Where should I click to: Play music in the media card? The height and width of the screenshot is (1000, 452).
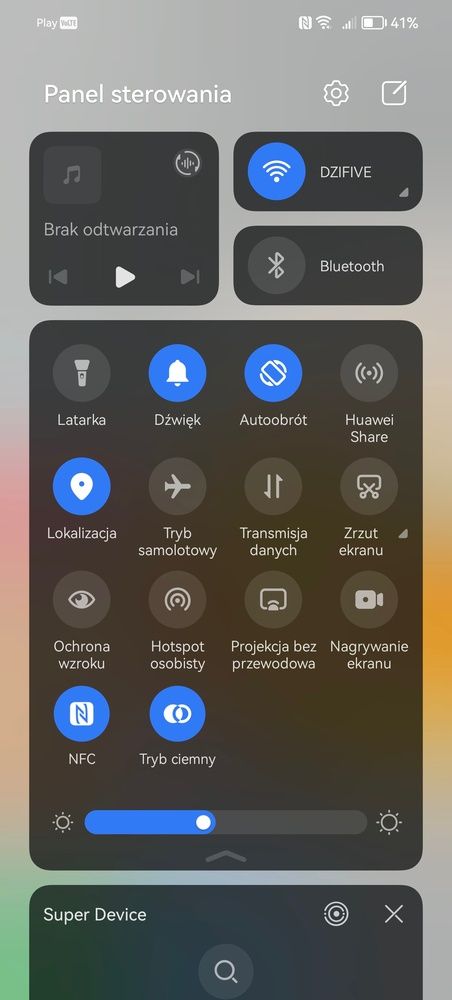(124, 277)
